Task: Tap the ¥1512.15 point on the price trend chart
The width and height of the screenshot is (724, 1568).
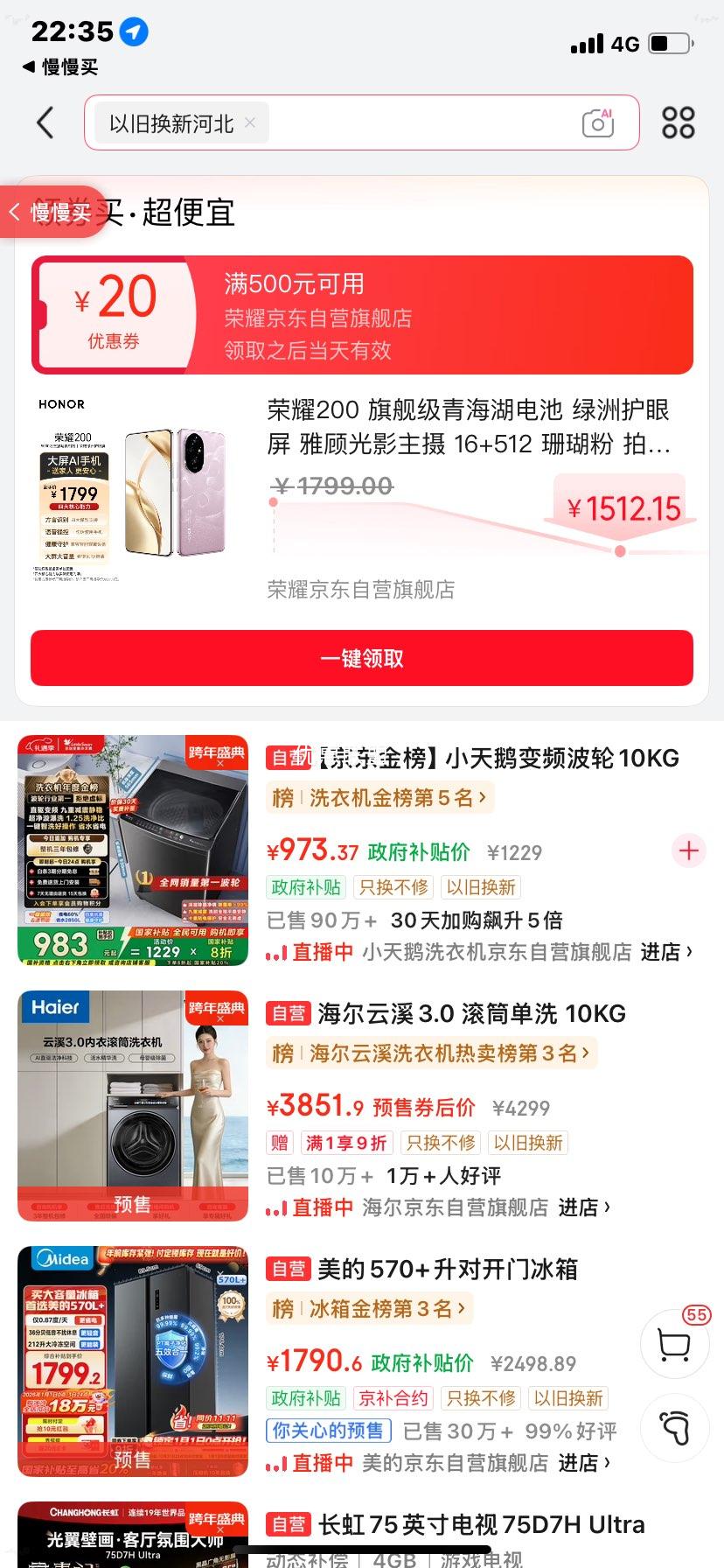Action: pos(621,551)
